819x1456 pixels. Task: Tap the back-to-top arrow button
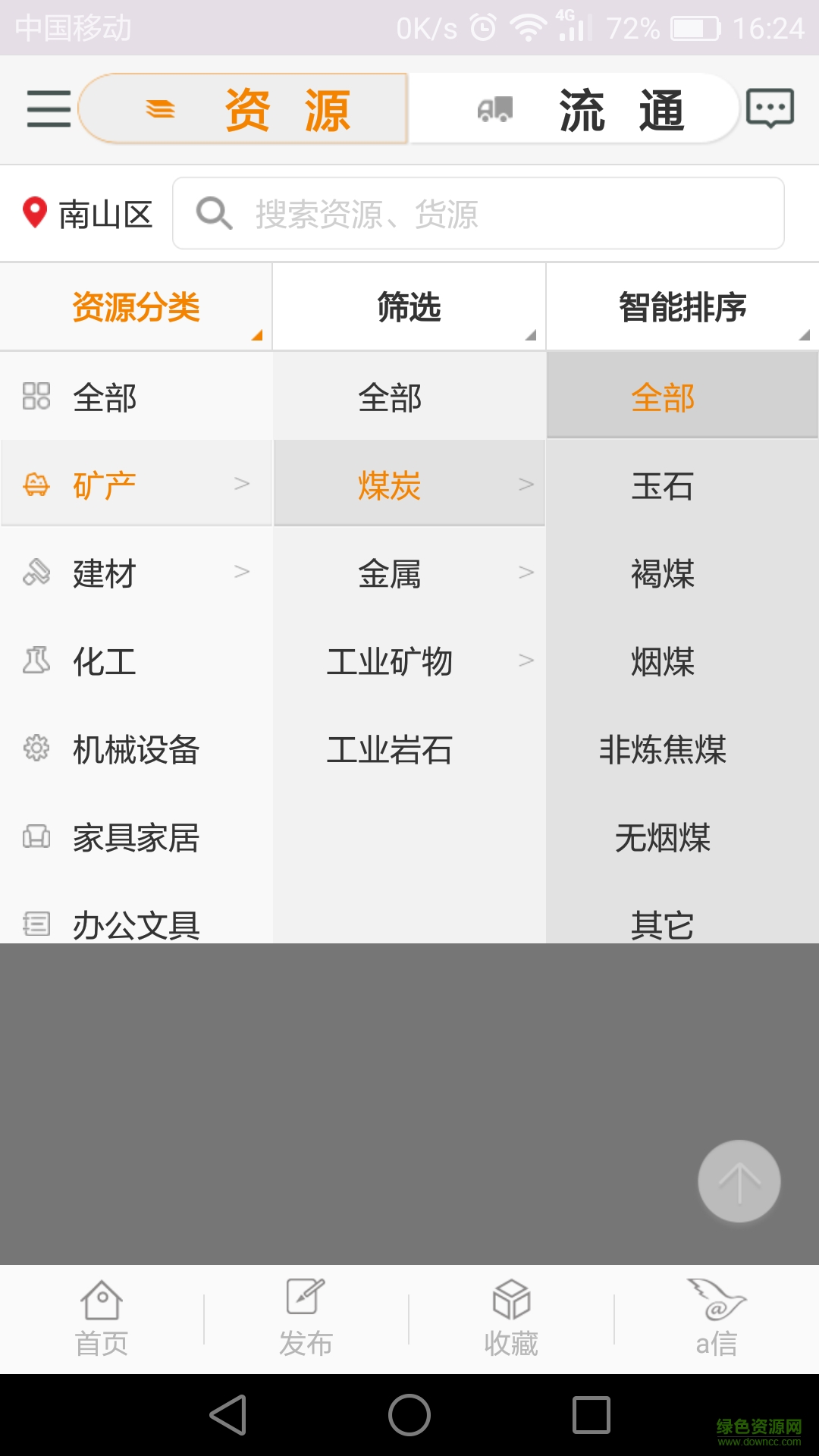[x=738, y=1181]
